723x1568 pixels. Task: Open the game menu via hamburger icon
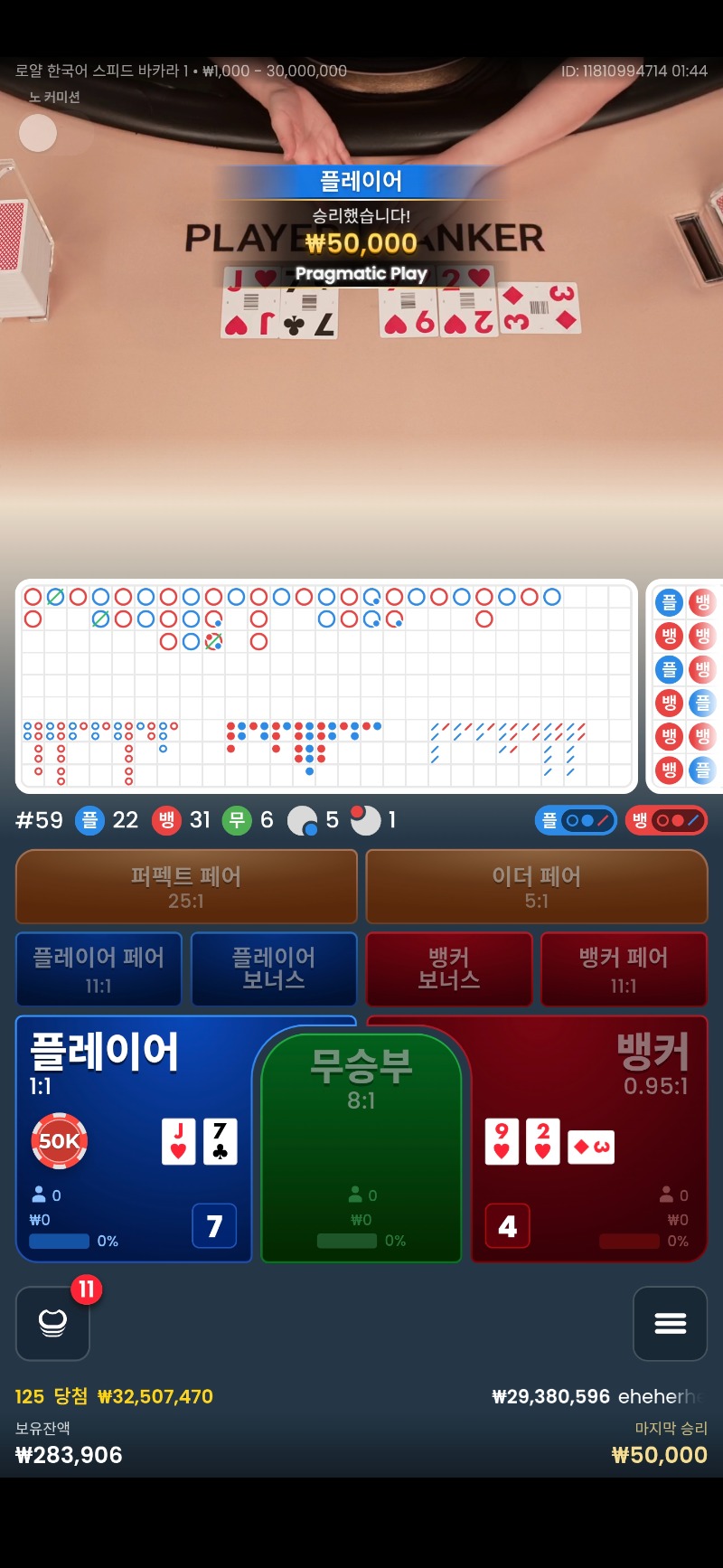[670, 1324]
